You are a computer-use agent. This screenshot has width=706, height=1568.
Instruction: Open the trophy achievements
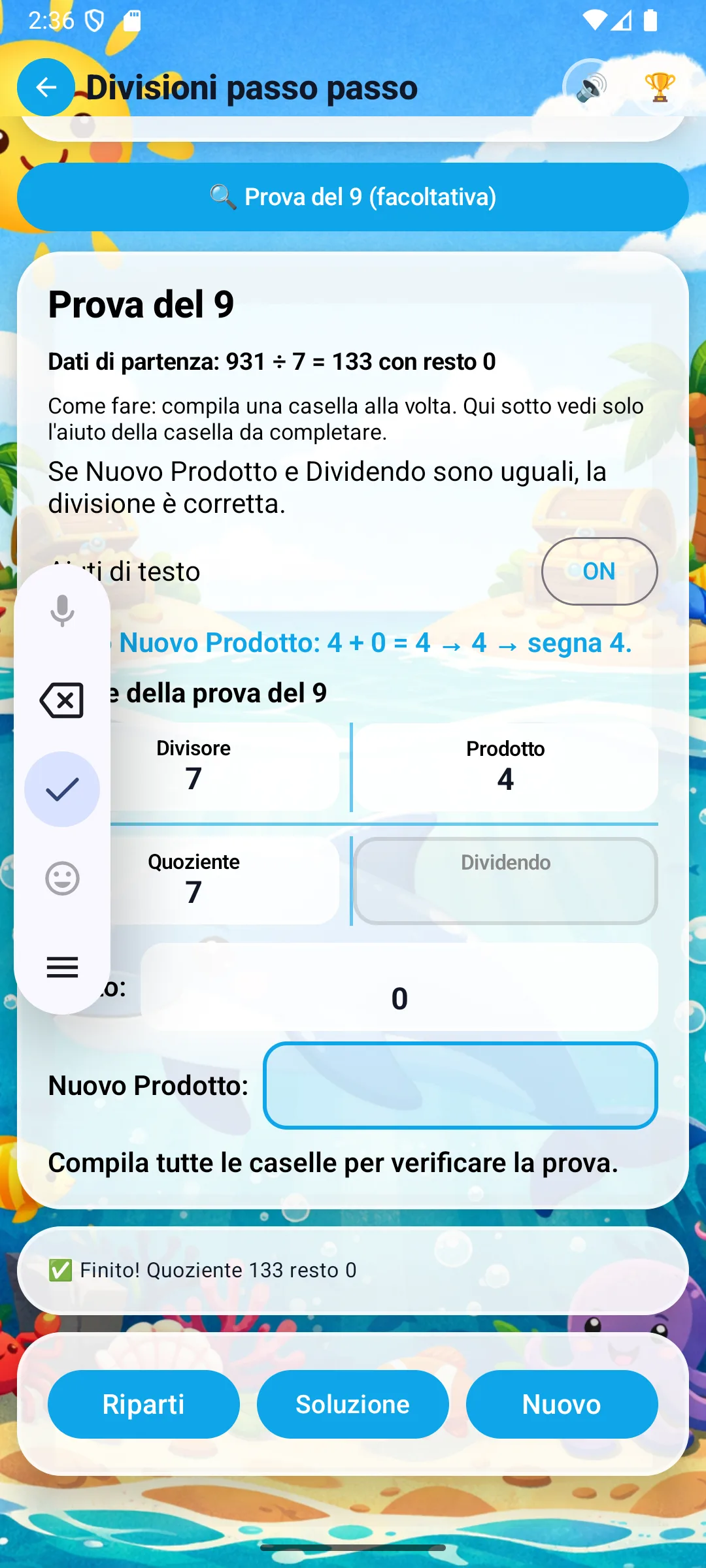(660, 87)
